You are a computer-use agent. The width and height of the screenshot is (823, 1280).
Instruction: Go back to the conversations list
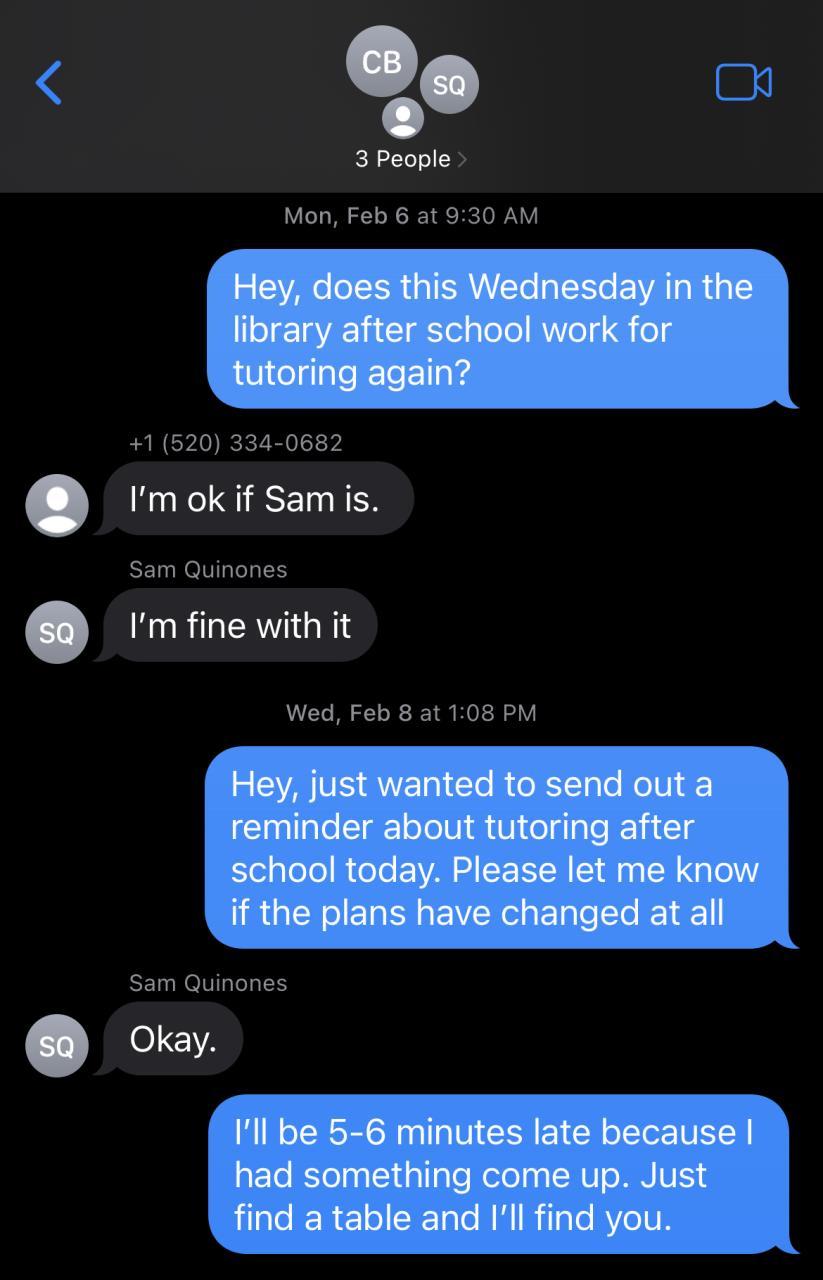tap(49, 82)
